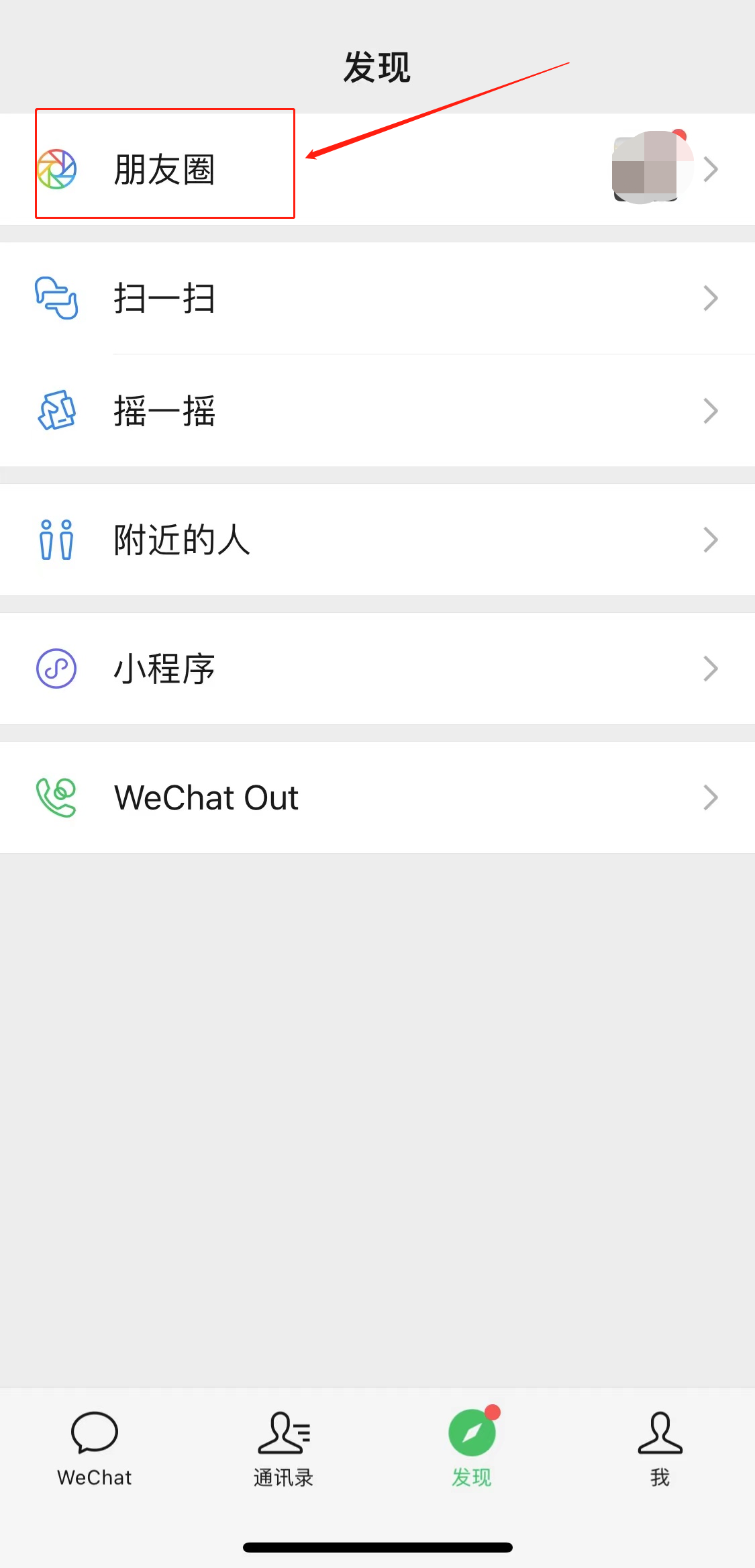Open 摇一摇 shake feature

click(x=164, y=411)
